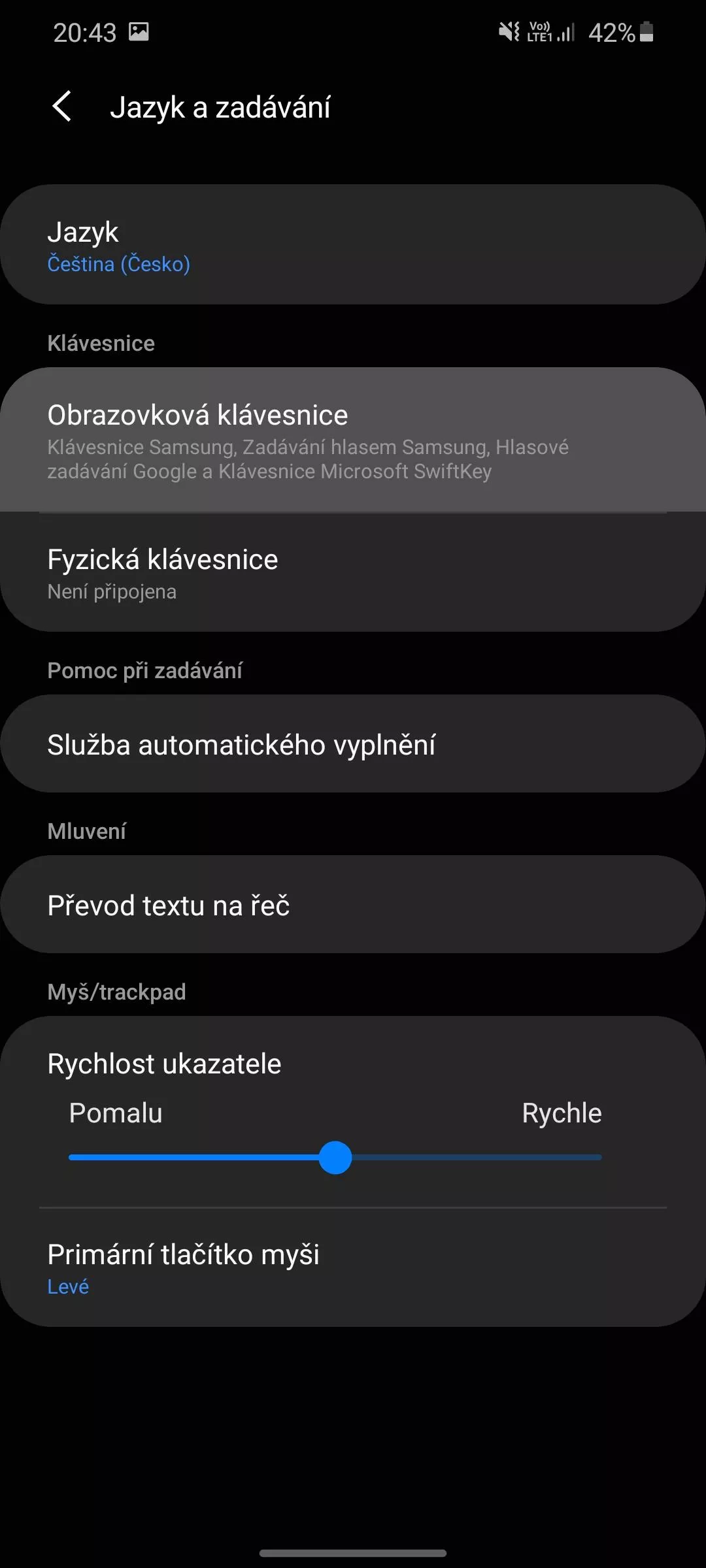Screen dimensions: 706x1568
Task: Open Fyzická klávesnice settings
Action: pyautogui.click(x=353, y=572)
